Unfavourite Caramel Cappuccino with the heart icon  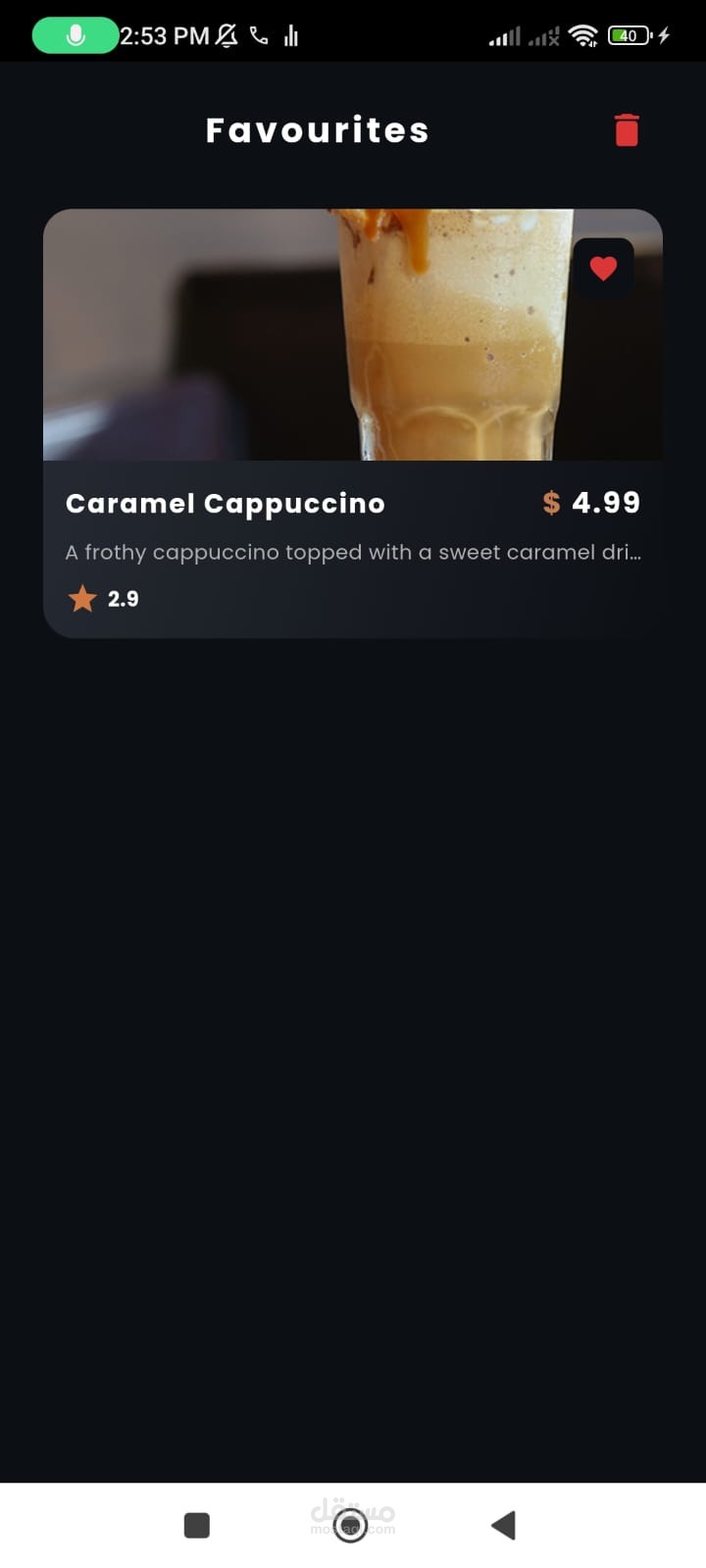[x=603, y=268]
